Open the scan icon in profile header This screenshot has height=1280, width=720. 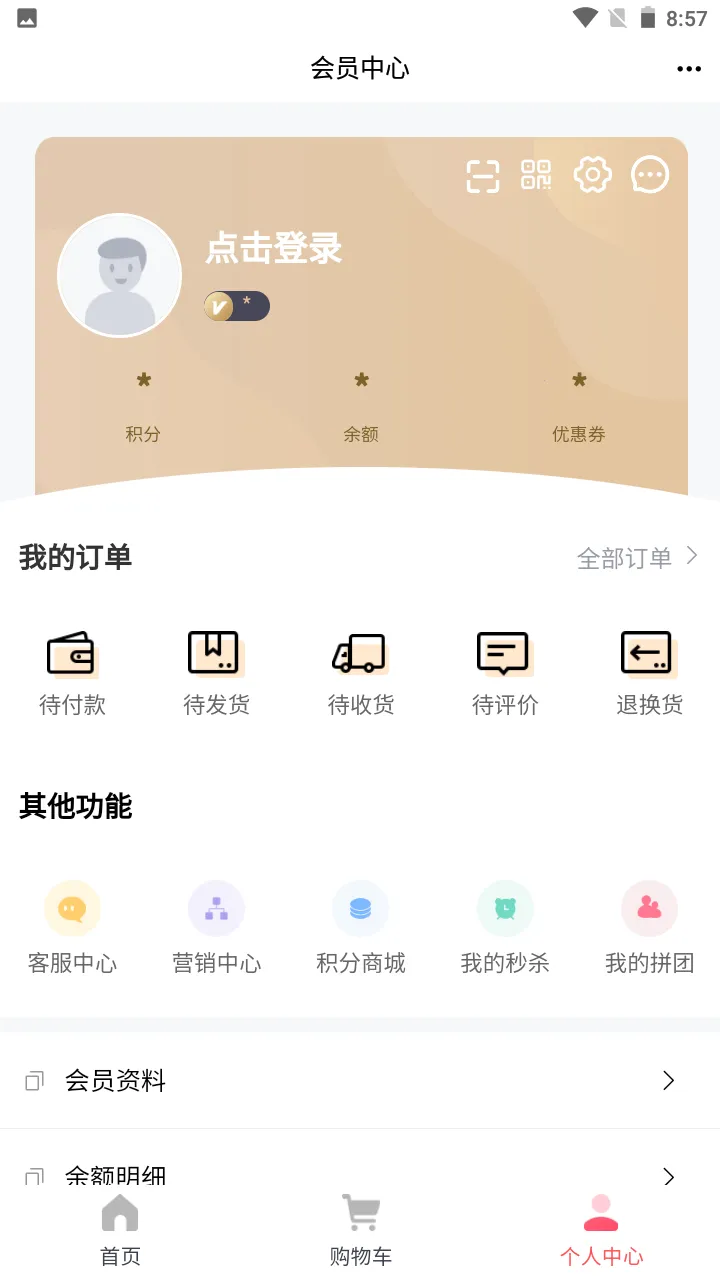click(483, 175)
